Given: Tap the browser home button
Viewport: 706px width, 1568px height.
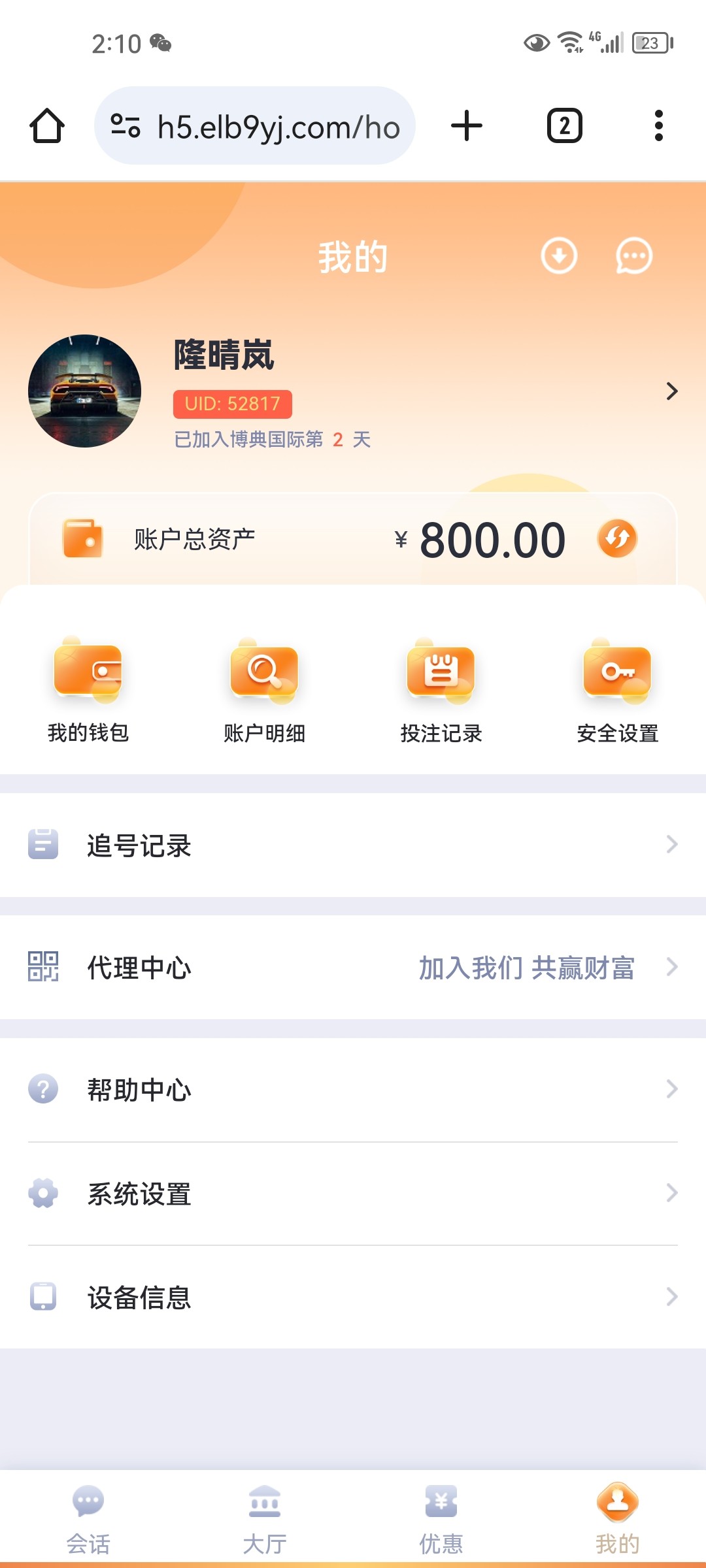Looking at the screenshot, I should tap(47, 126).
